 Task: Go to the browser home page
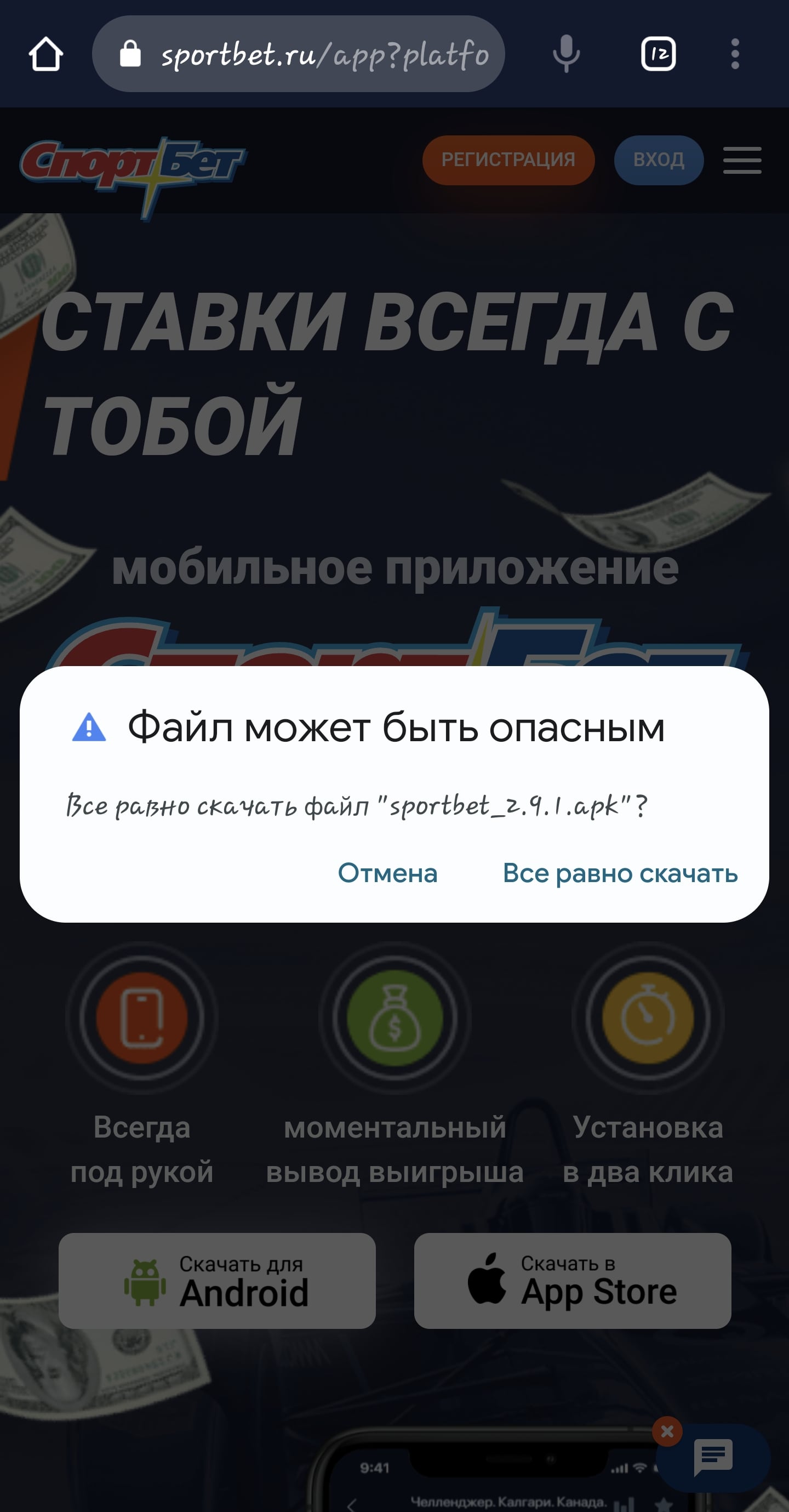pos(46,54)
